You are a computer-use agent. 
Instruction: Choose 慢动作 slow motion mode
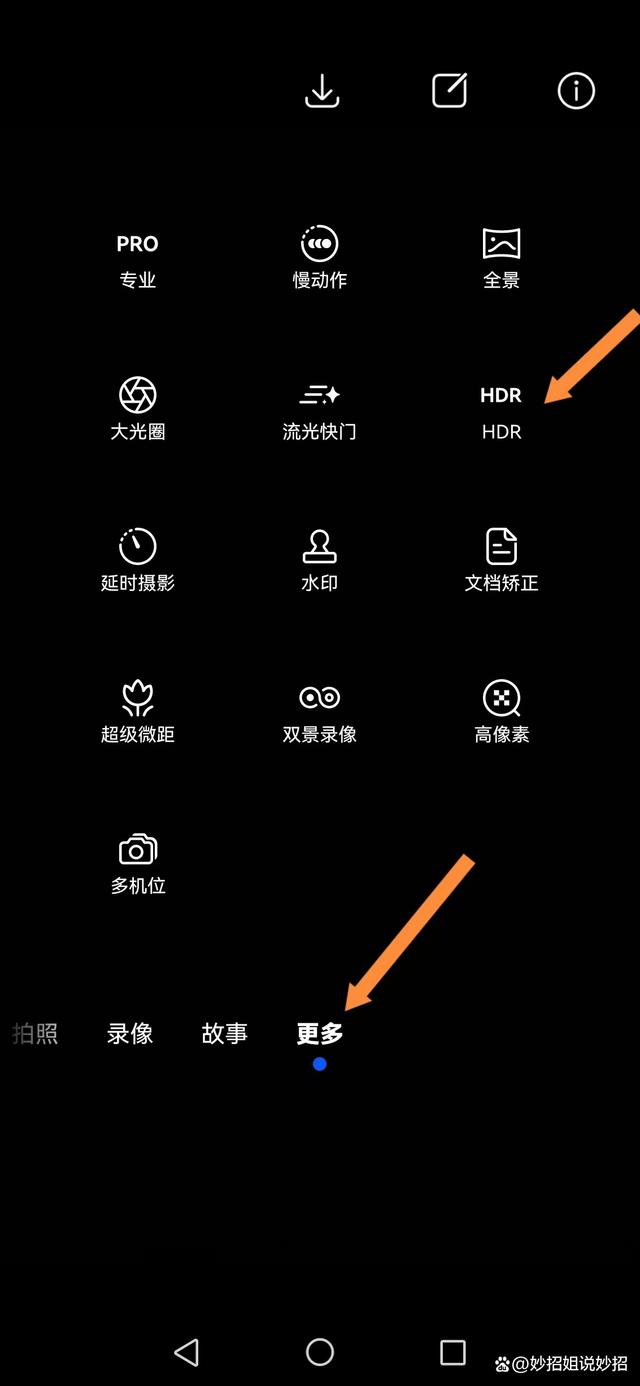point(320,258)
